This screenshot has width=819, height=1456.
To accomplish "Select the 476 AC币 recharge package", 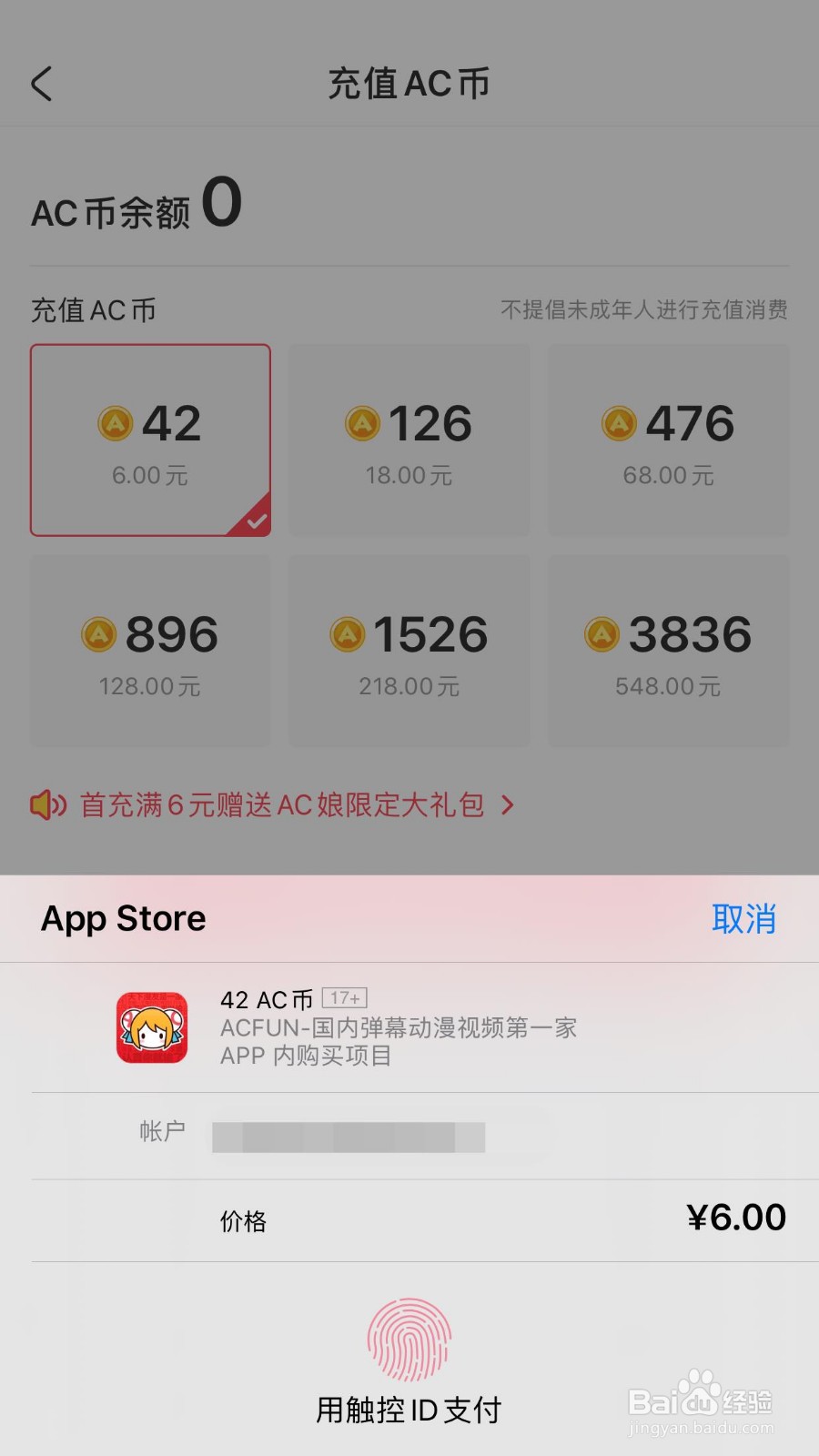I will click(668, 440).
